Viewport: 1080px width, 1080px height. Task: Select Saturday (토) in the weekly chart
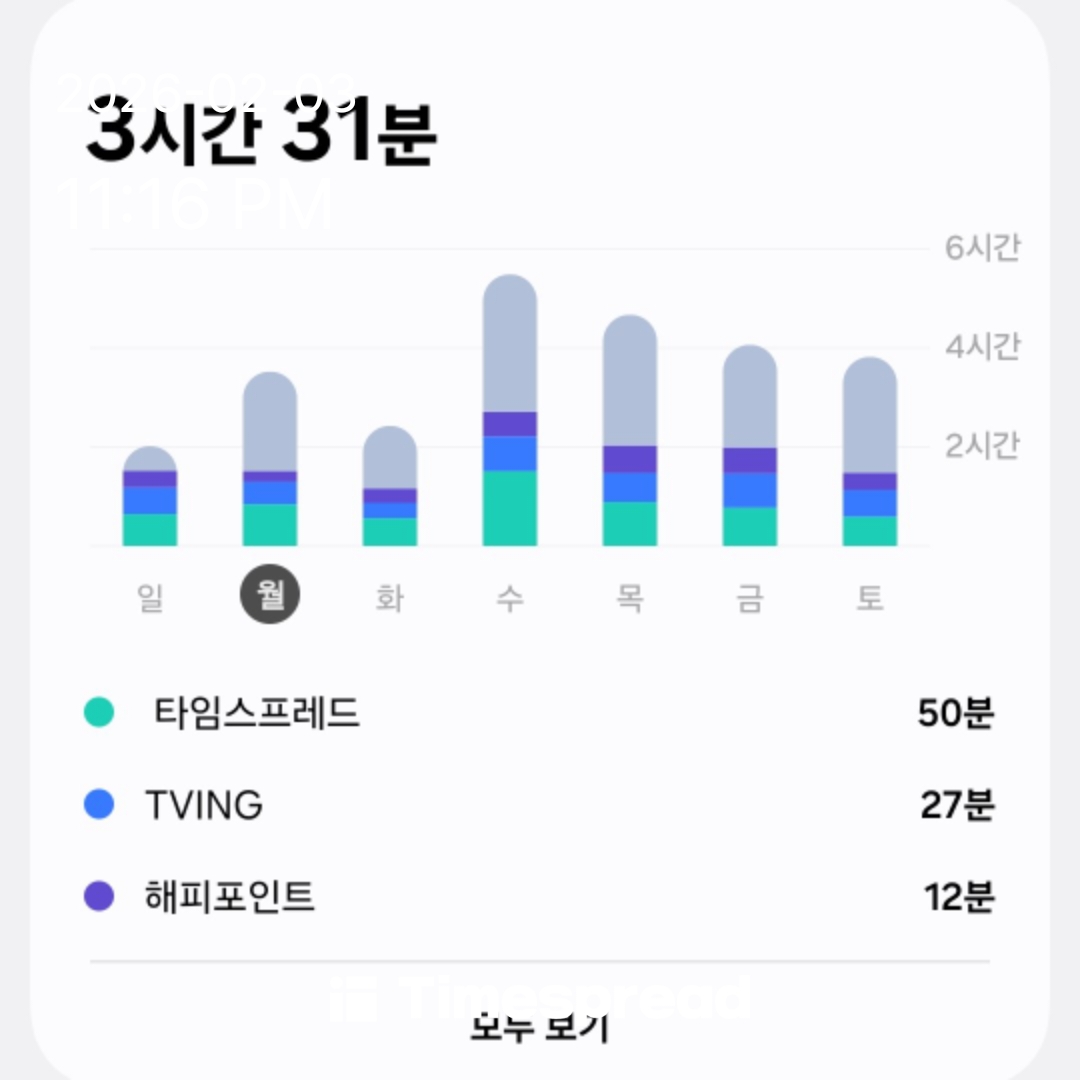(x=870, y=598)
